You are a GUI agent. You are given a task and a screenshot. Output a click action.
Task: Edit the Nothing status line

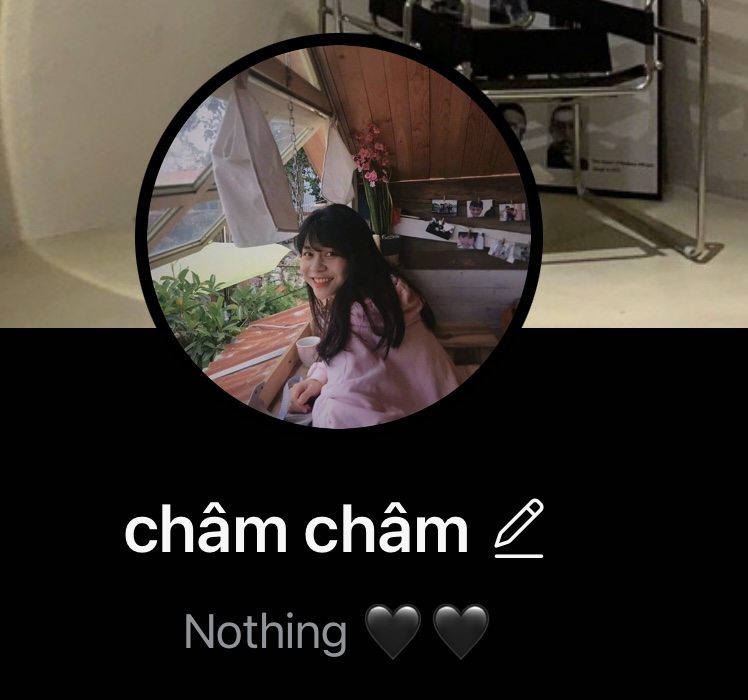[x=335, y=632]
